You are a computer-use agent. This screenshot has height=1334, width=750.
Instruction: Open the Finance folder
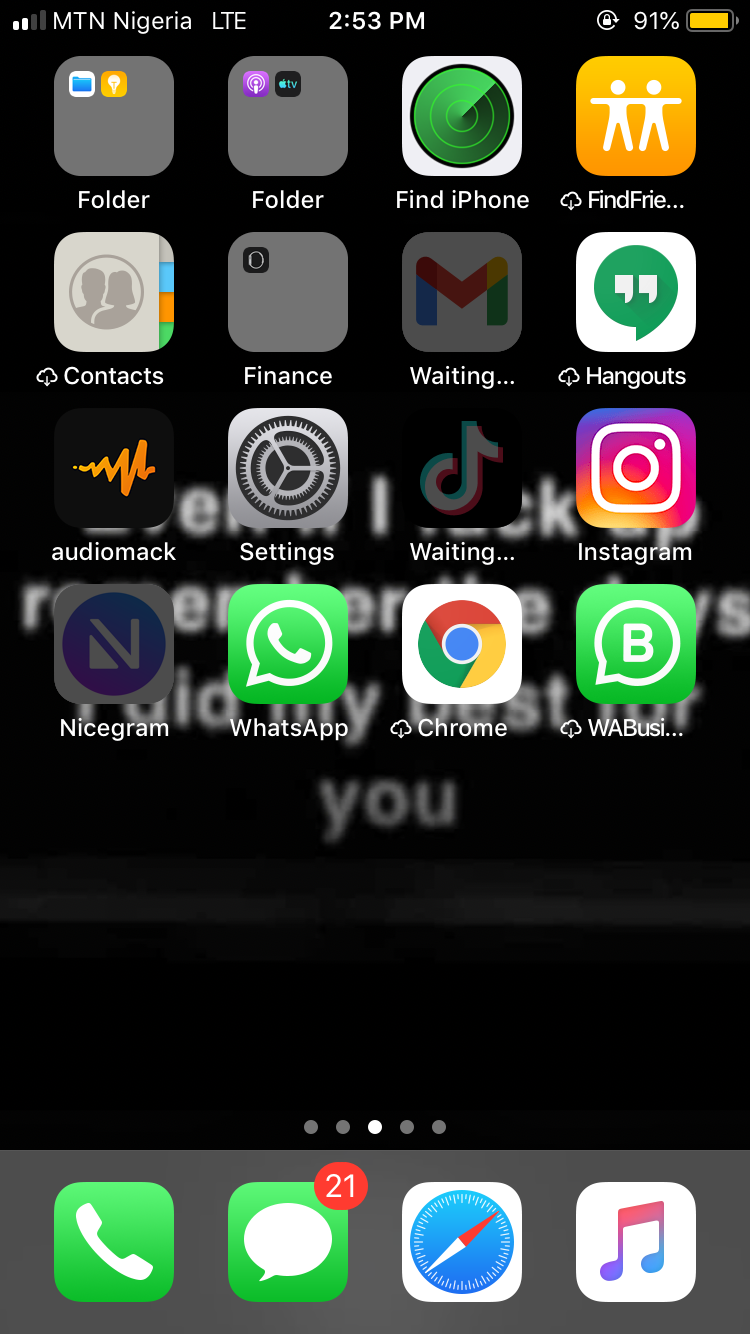pyautogui.click(x=288, y=292)
